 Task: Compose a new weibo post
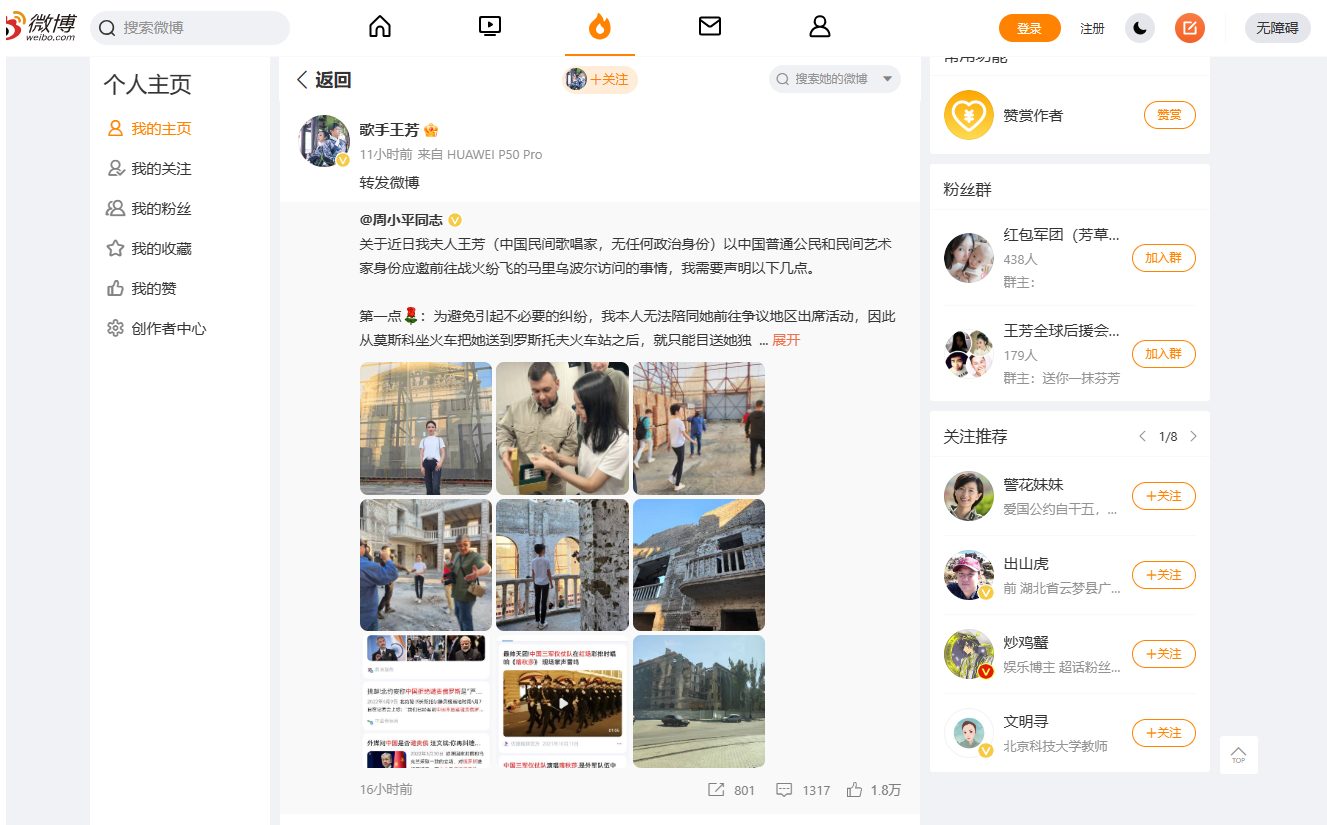[x=1189, y=28]
